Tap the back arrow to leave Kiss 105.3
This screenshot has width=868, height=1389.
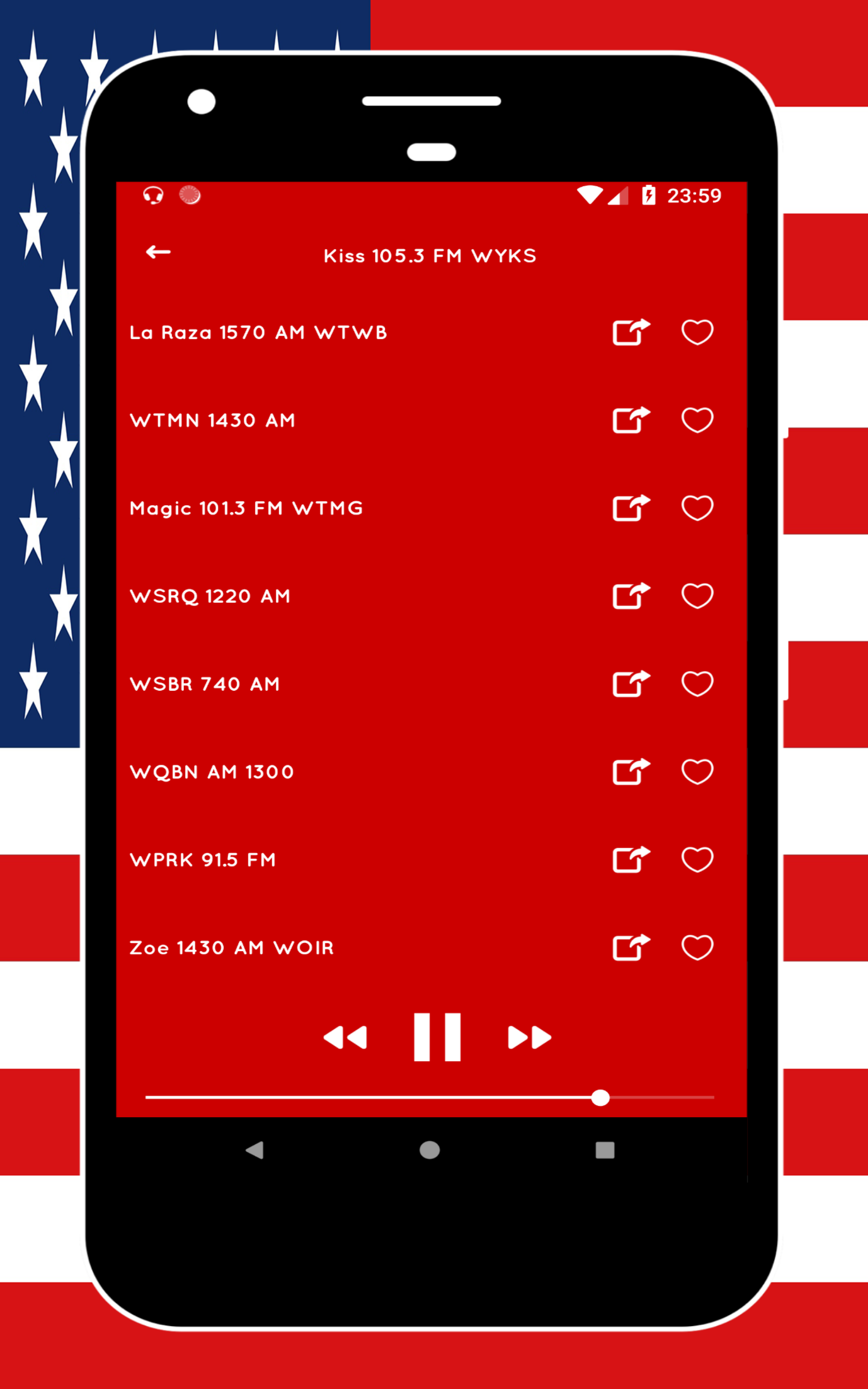coord(157,251)
